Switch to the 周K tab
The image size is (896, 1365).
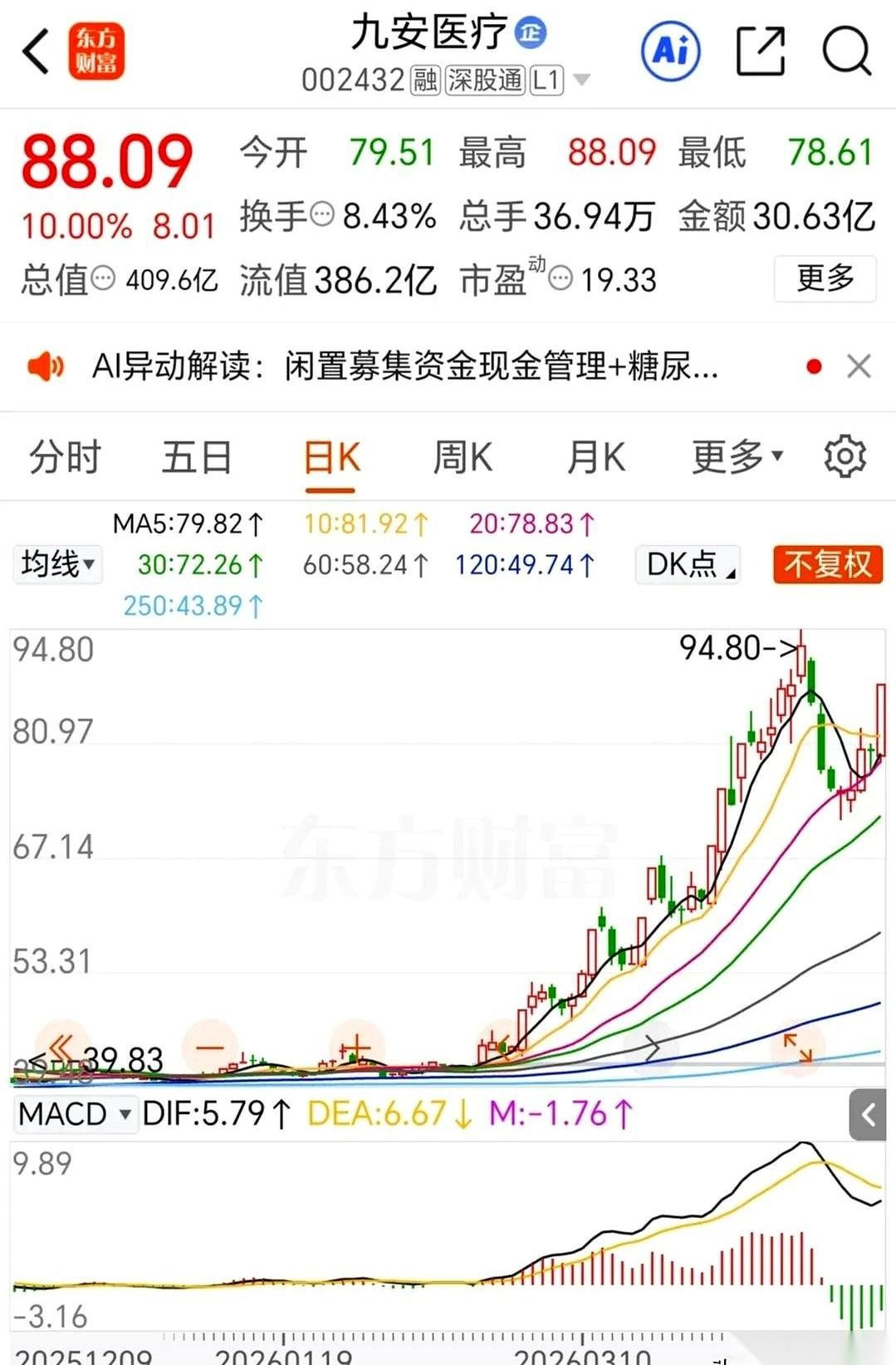point(463,456)
